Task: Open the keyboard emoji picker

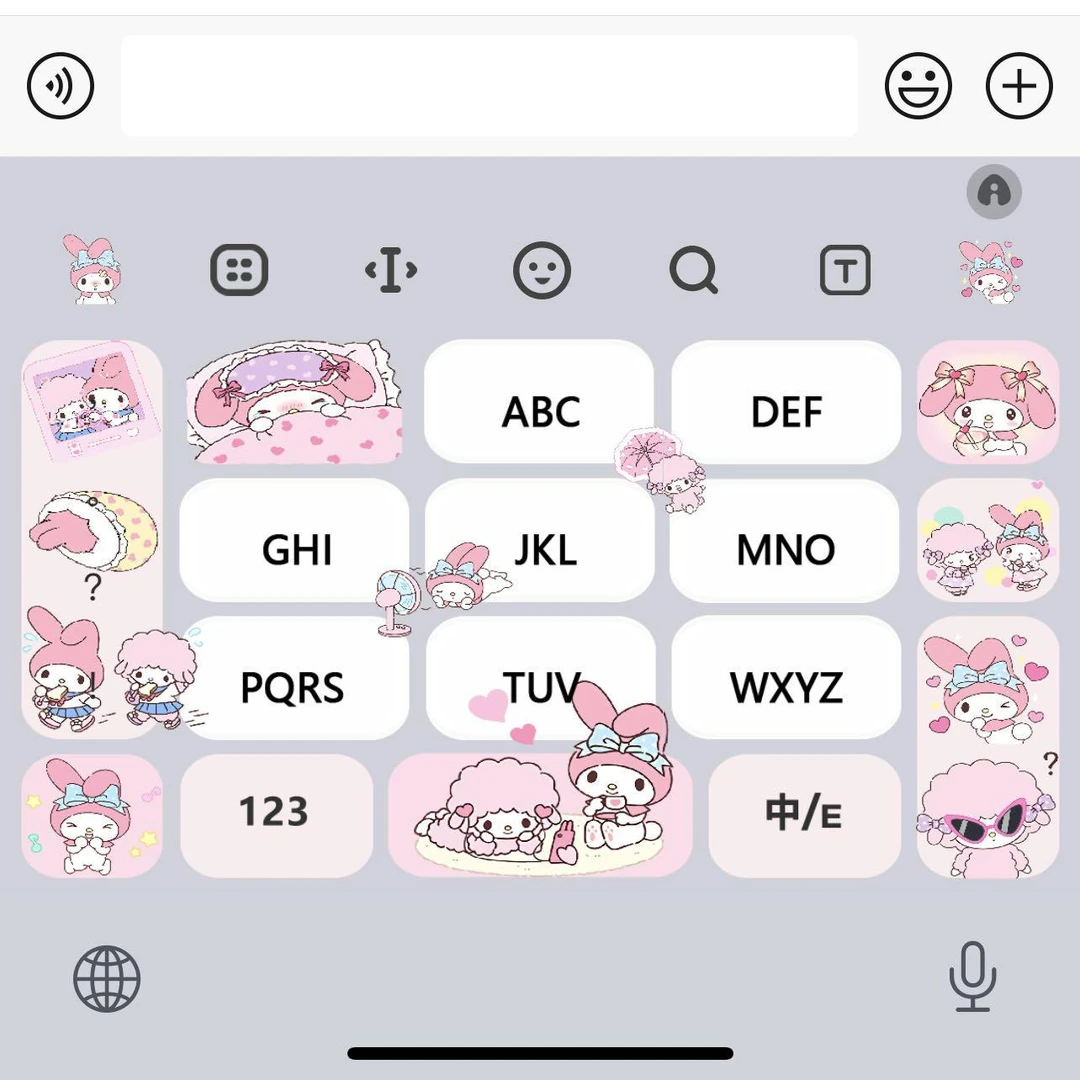Action: [542, 270]
